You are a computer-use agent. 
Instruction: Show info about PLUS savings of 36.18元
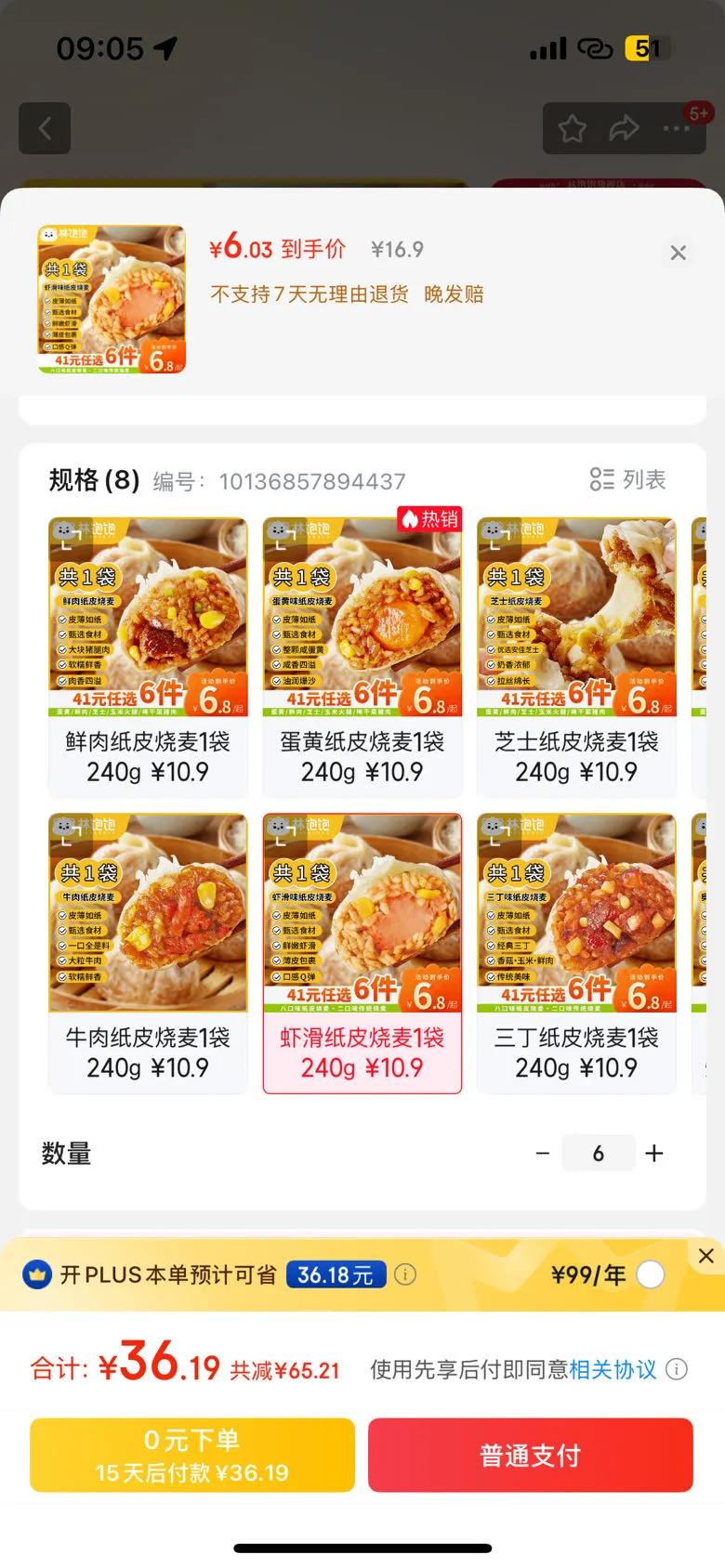click(x=405, y=1274)
